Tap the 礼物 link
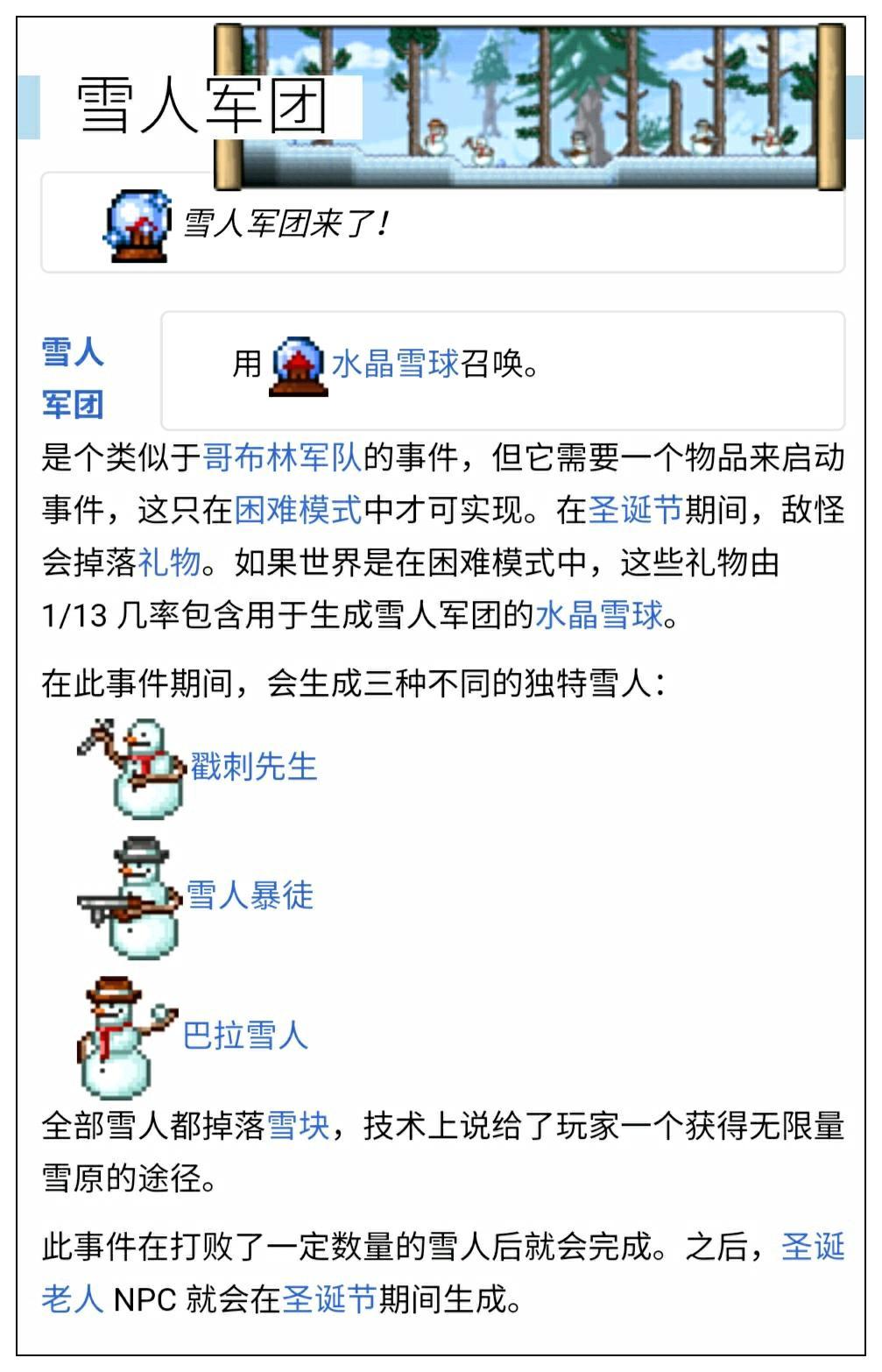The width and height of the screenshot is (882, 1372). tap(169, 562)
